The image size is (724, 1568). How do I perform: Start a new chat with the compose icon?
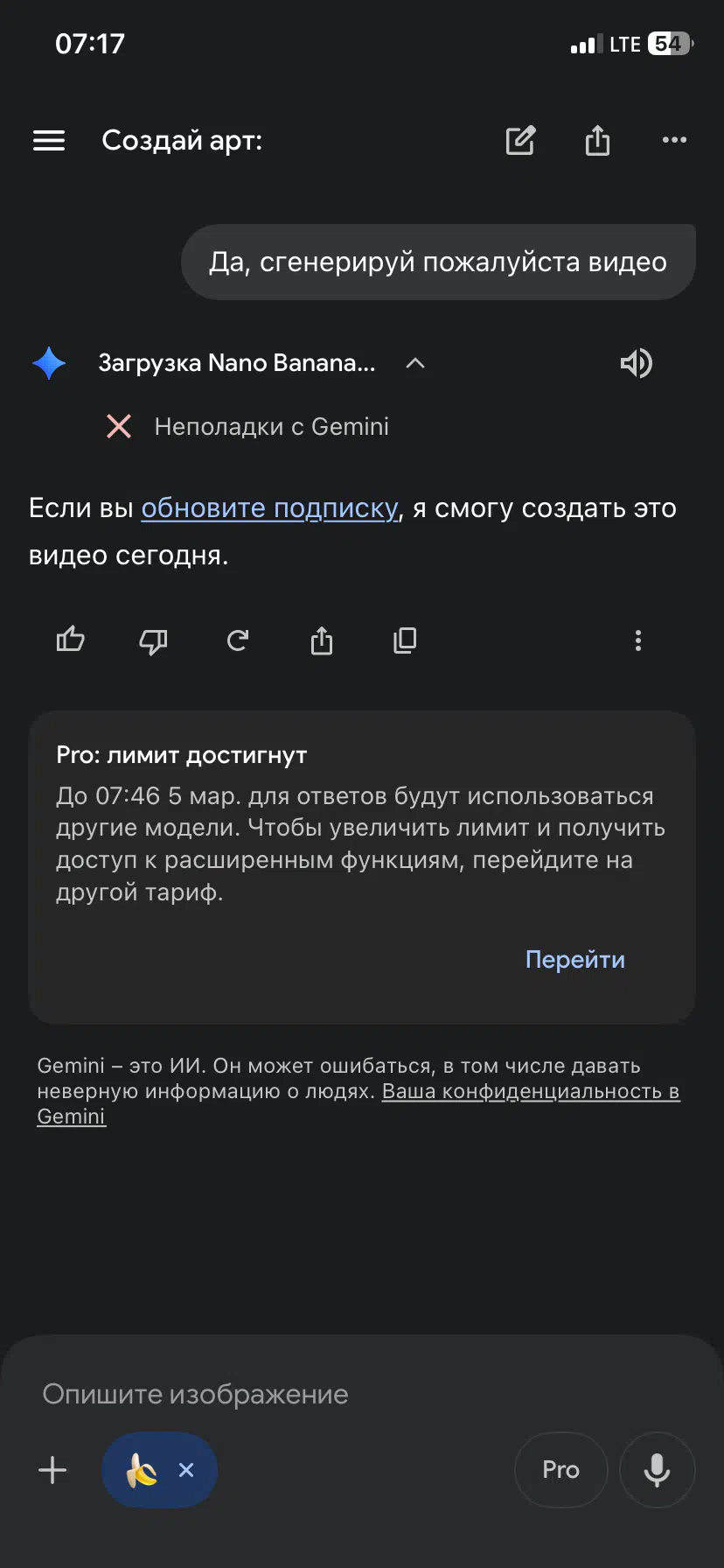tap(520, 140)
